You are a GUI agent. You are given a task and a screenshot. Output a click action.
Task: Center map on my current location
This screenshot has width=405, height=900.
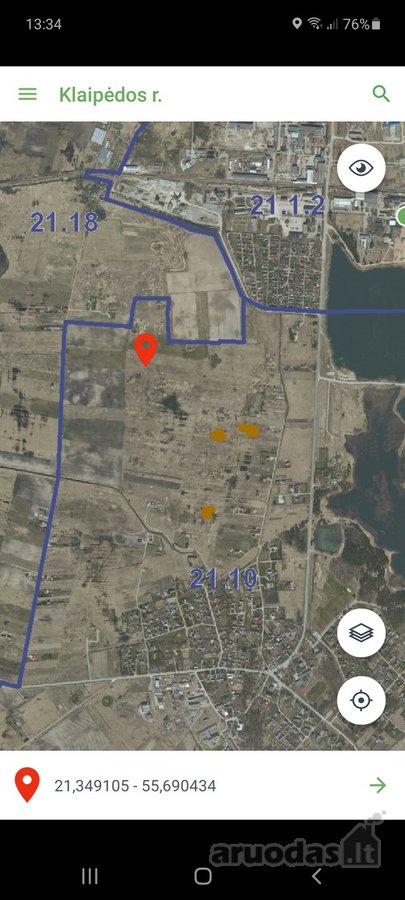[361, 700]
